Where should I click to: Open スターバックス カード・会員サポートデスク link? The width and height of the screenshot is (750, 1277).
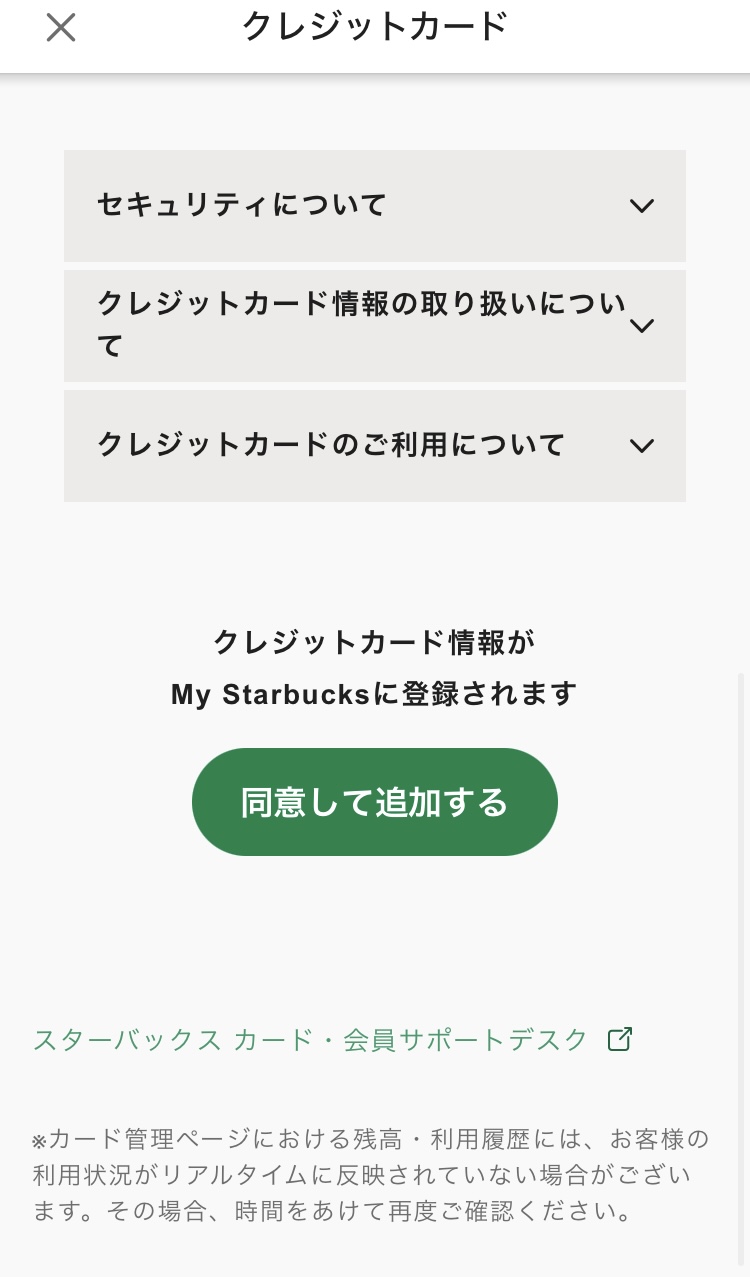tap(332, 1040)
